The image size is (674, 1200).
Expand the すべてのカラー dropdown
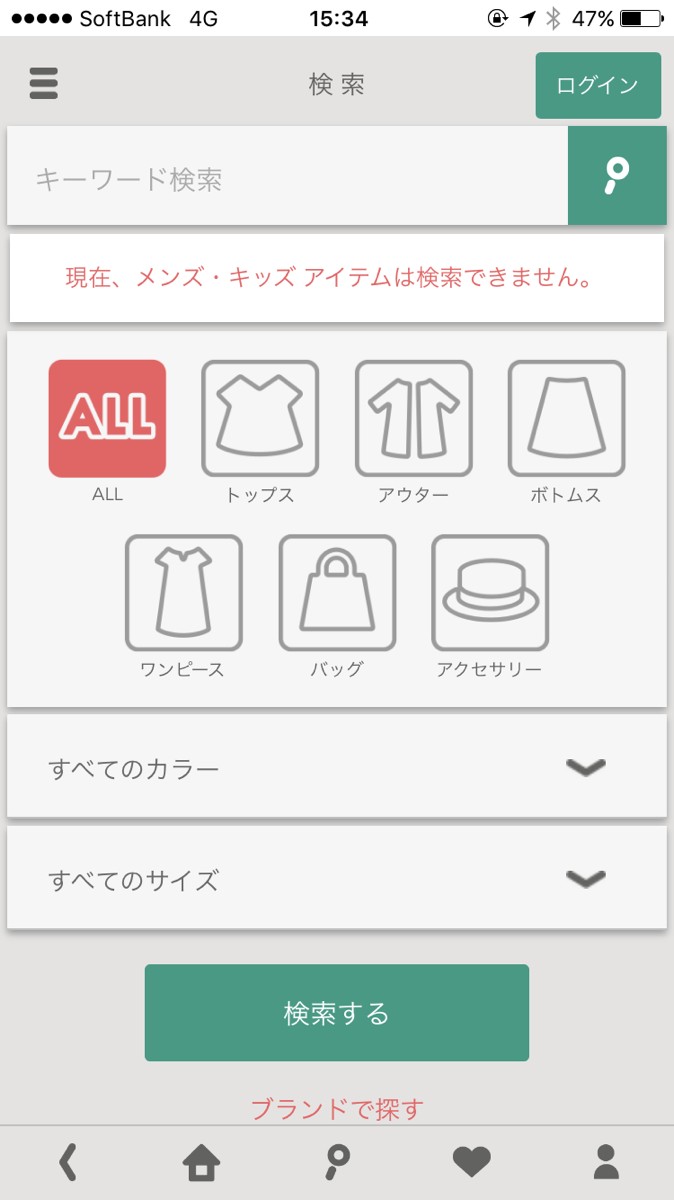(336, 768)
